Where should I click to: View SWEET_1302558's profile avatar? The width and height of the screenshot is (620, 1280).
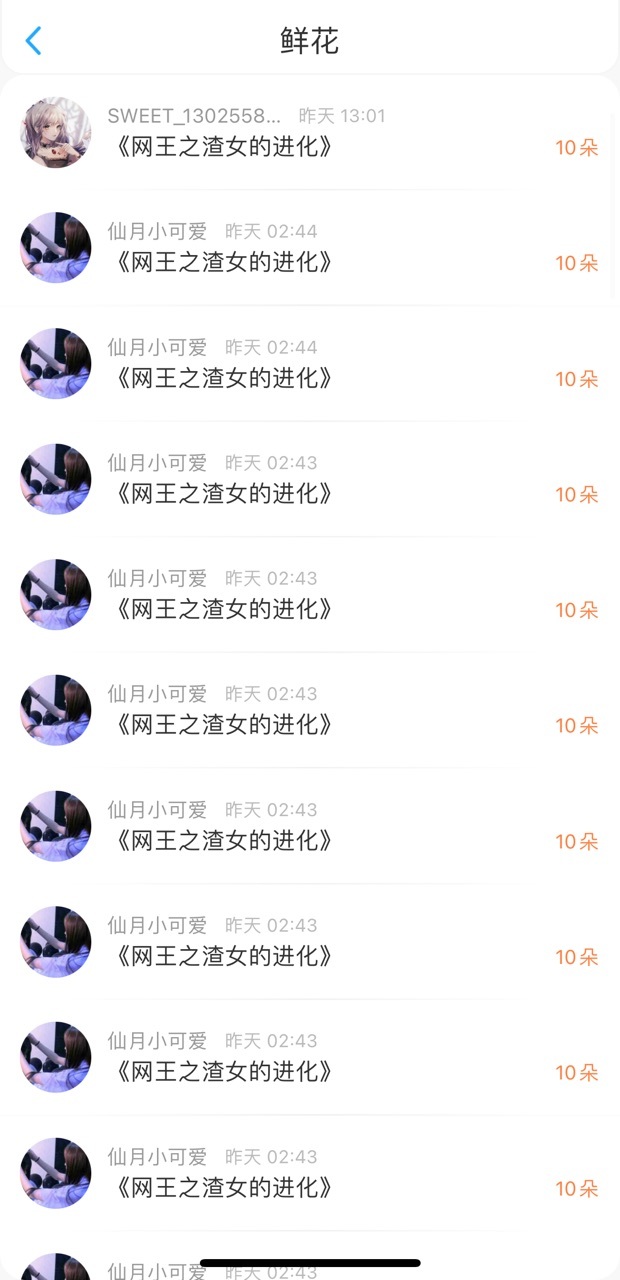coord(56,132)
